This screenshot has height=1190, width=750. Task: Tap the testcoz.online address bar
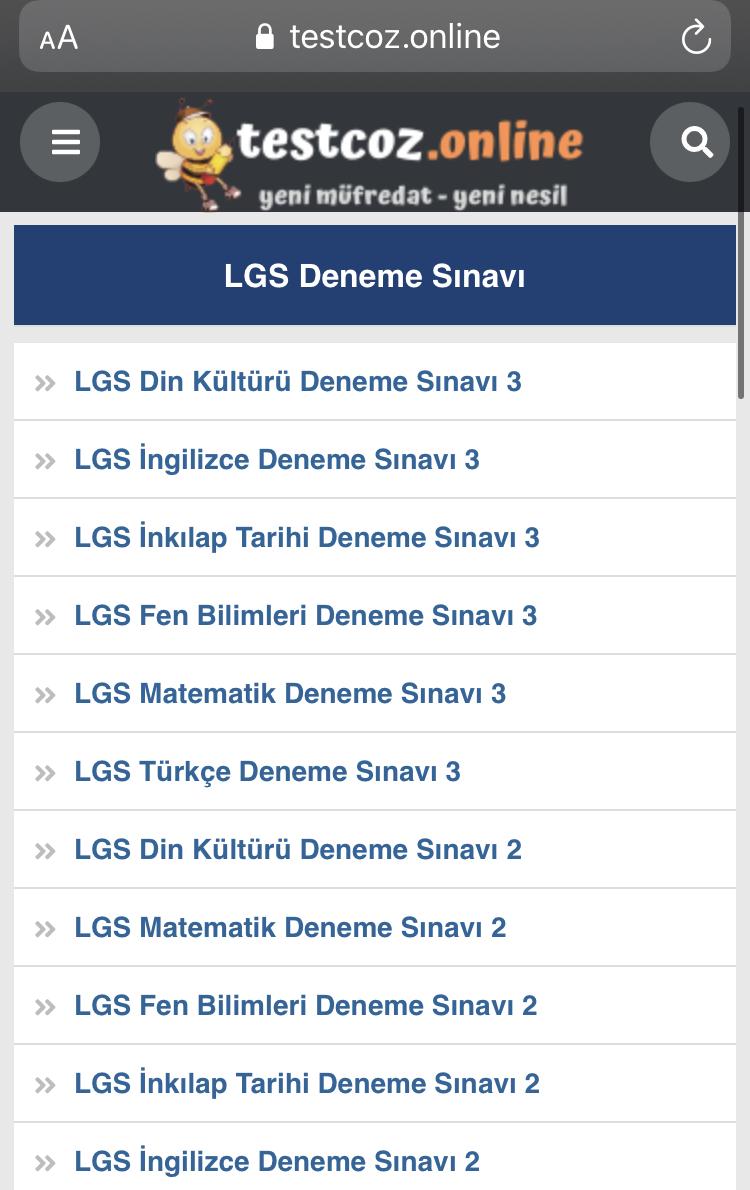point(378,38)
